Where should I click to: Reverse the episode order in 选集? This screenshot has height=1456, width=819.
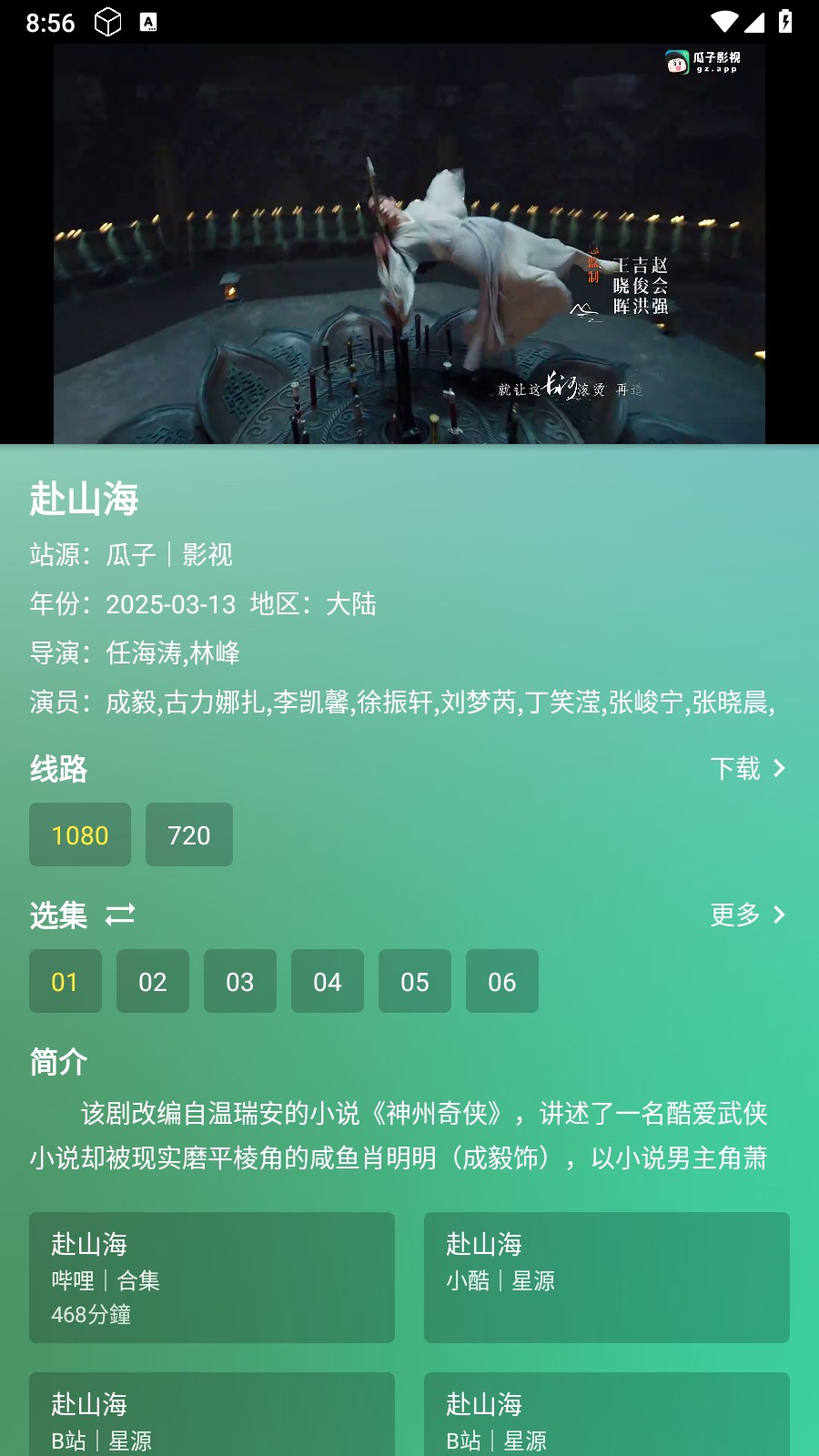(120, 915)
